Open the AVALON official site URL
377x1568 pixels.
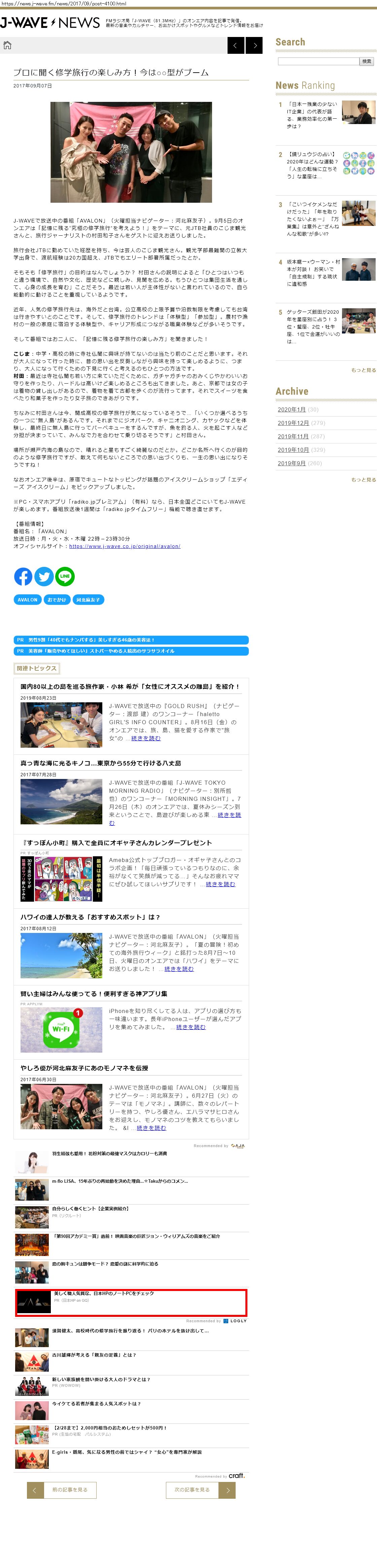(124, 546)
